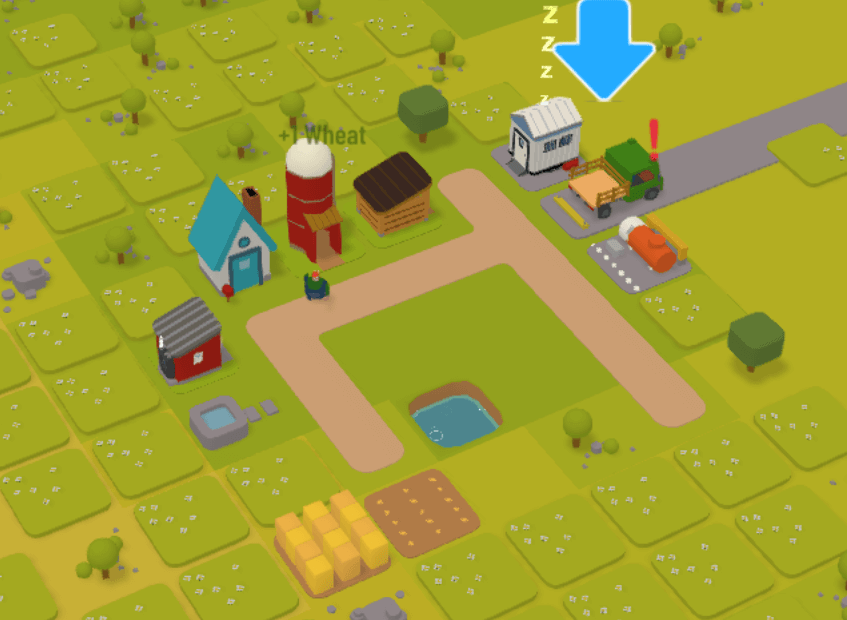Tap the white shed under the blue arrow
This screenshot has width=847, height=620.
tap(545, 136)
